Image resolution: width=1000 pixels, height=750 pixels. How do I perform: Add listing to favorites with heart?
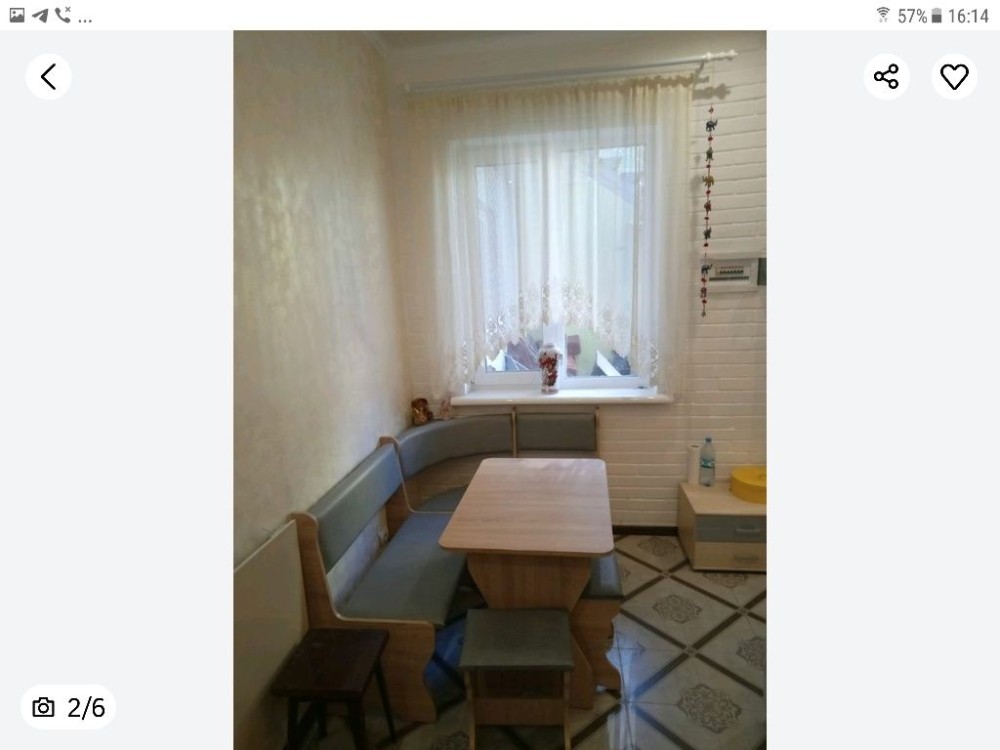[x=954, y=77]
